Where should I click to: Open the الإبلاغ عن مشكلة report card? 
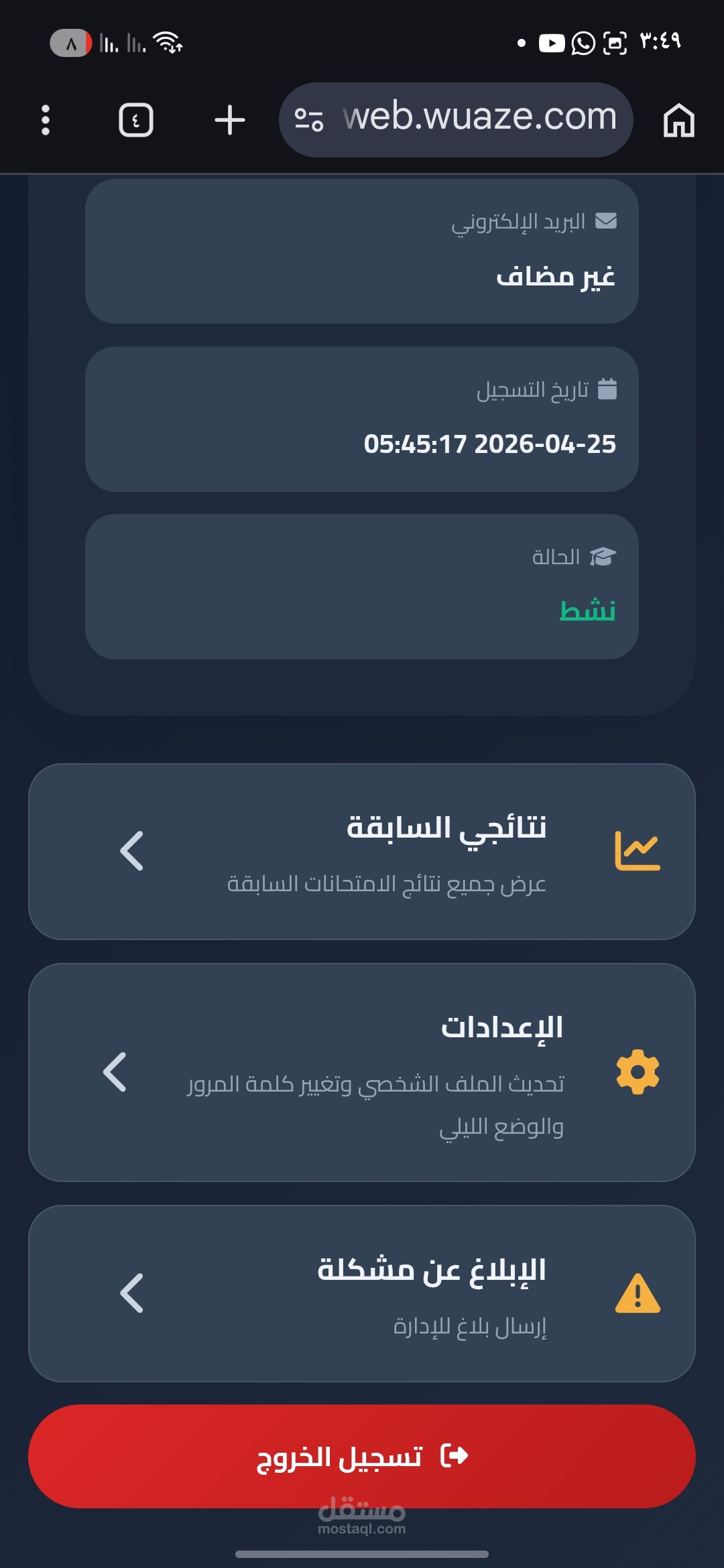click(362, 1293)
